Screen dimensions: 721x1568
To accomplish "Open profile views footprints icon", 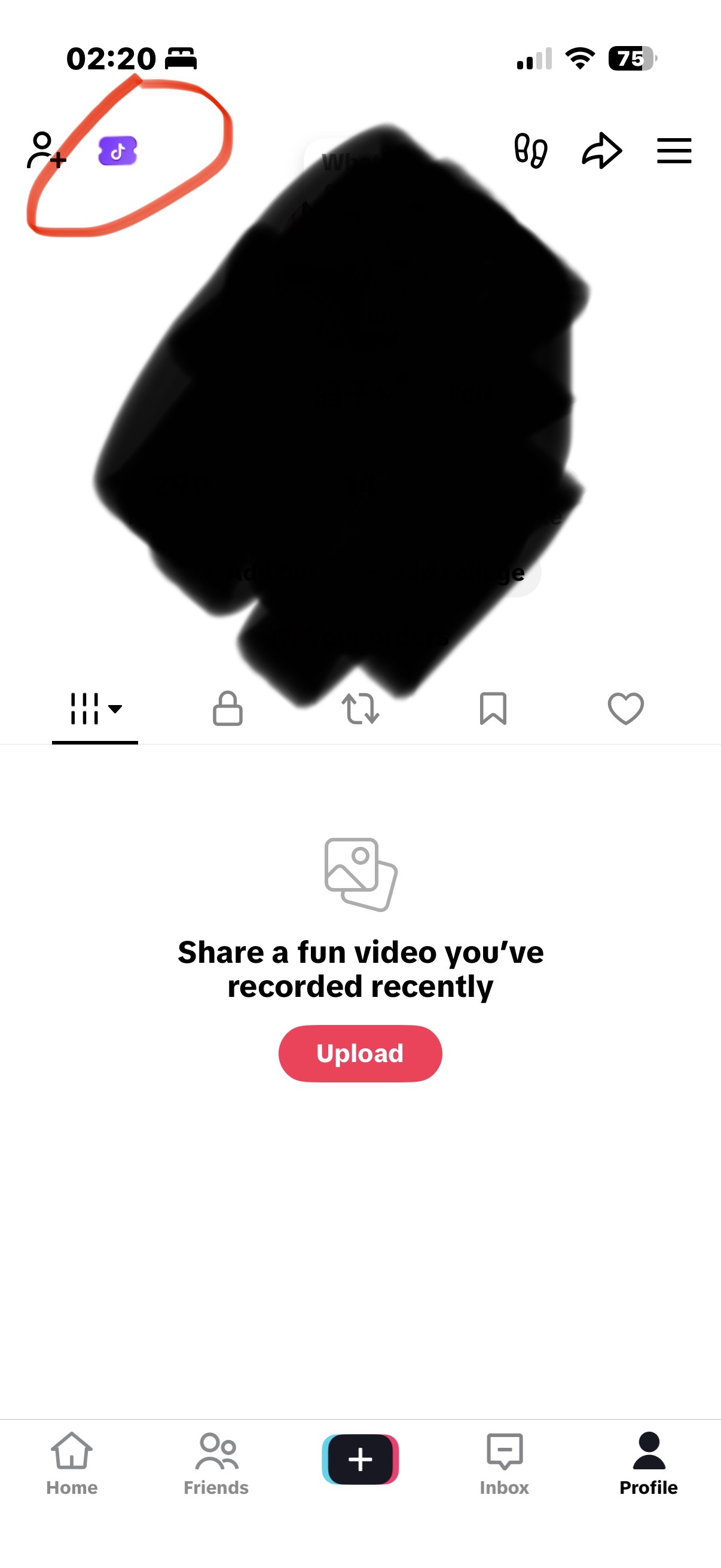I will coord(530,150).
